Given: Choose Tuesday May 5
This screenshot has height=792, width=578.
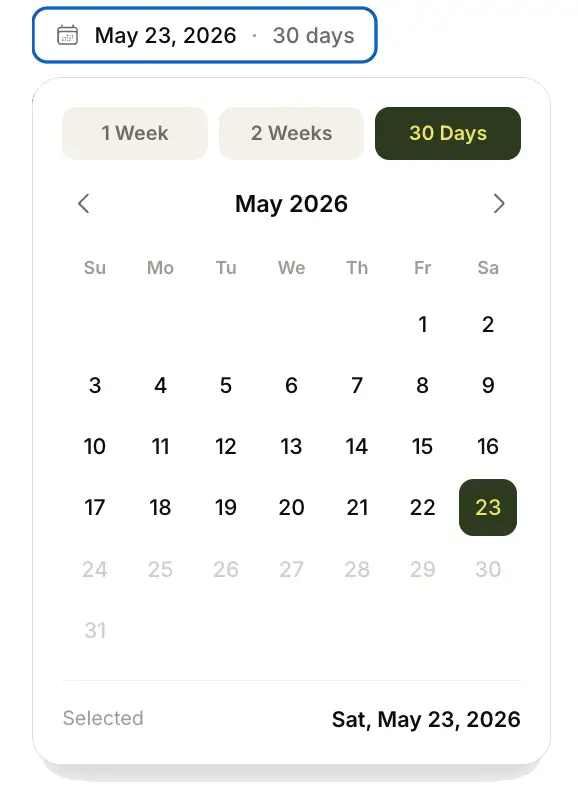Looking at the screenshot, I should coord(226,385).
